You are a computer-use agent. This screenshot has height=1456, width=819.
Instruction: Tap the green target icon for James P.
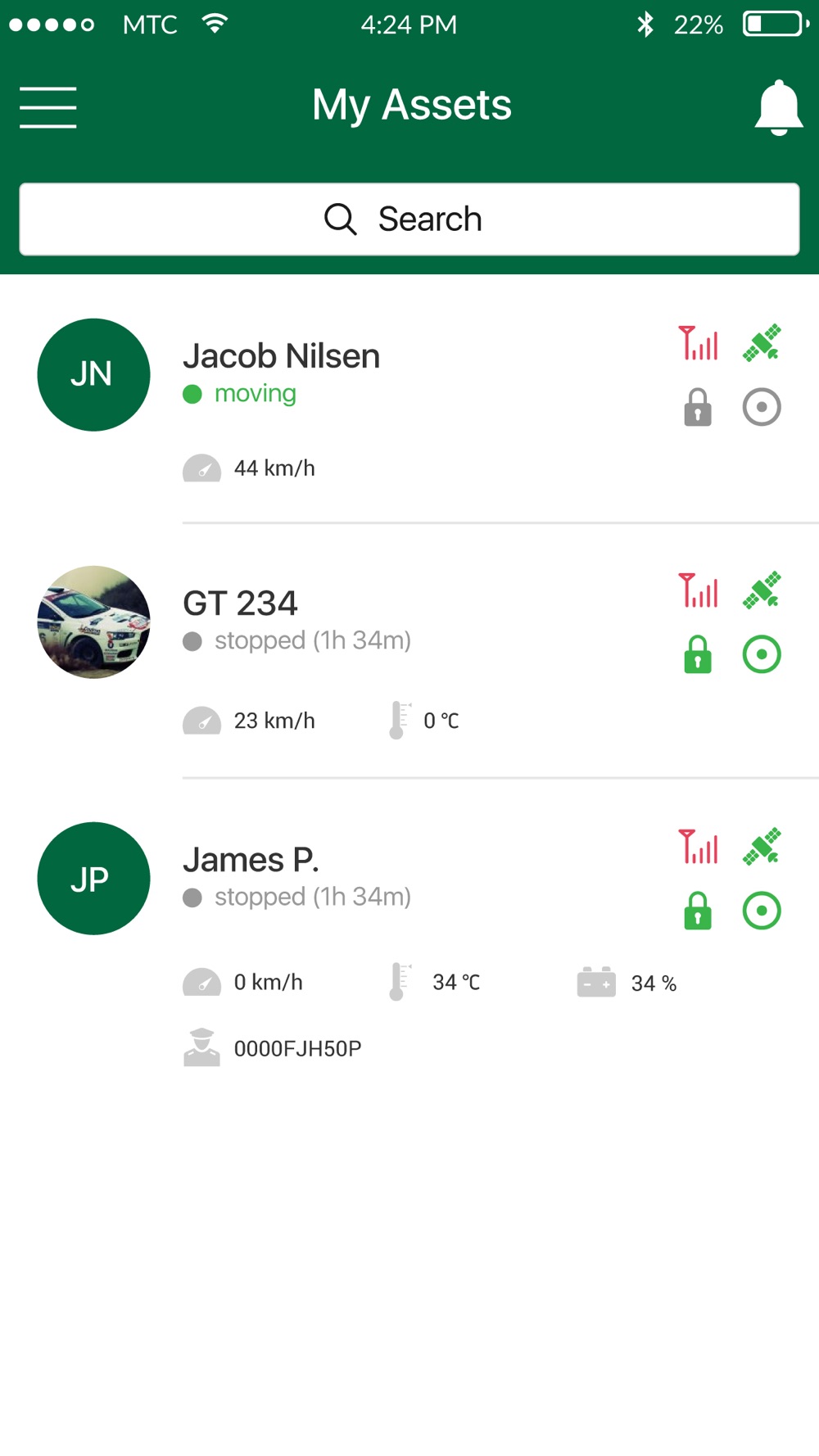762,911
